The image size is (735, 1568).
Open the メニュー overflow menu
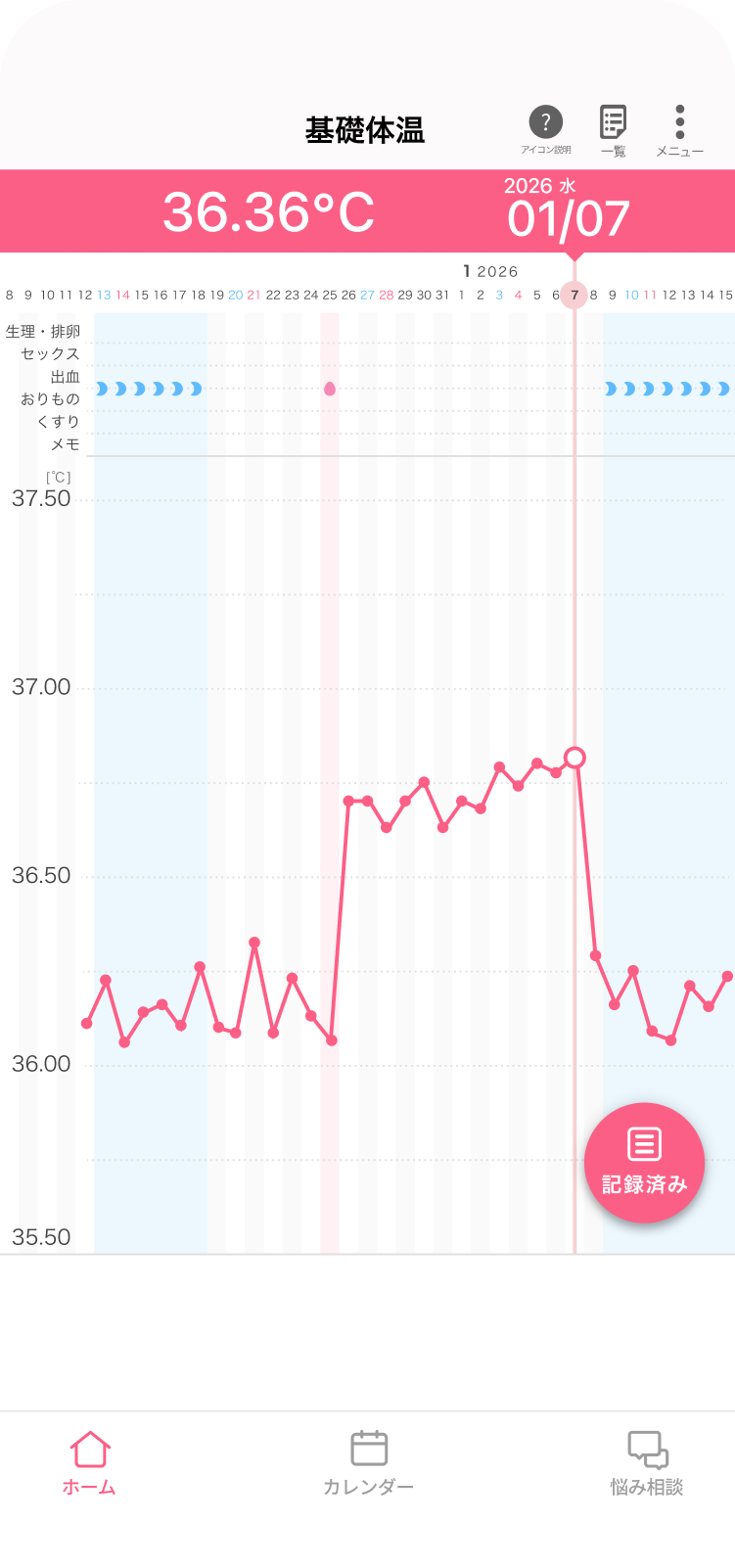coord(679,129)
